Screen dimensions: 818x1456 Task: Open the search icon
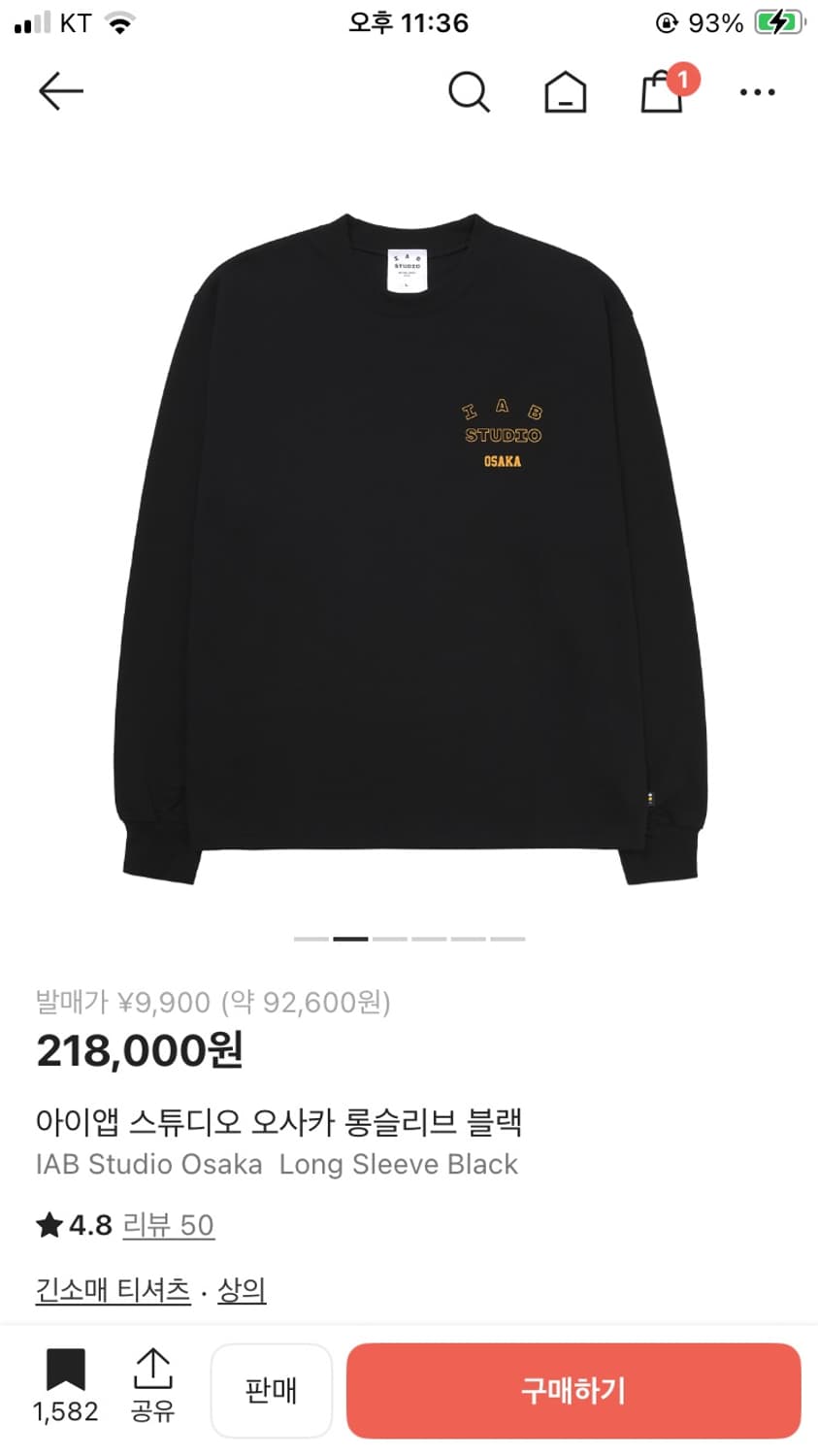(470, 91)
